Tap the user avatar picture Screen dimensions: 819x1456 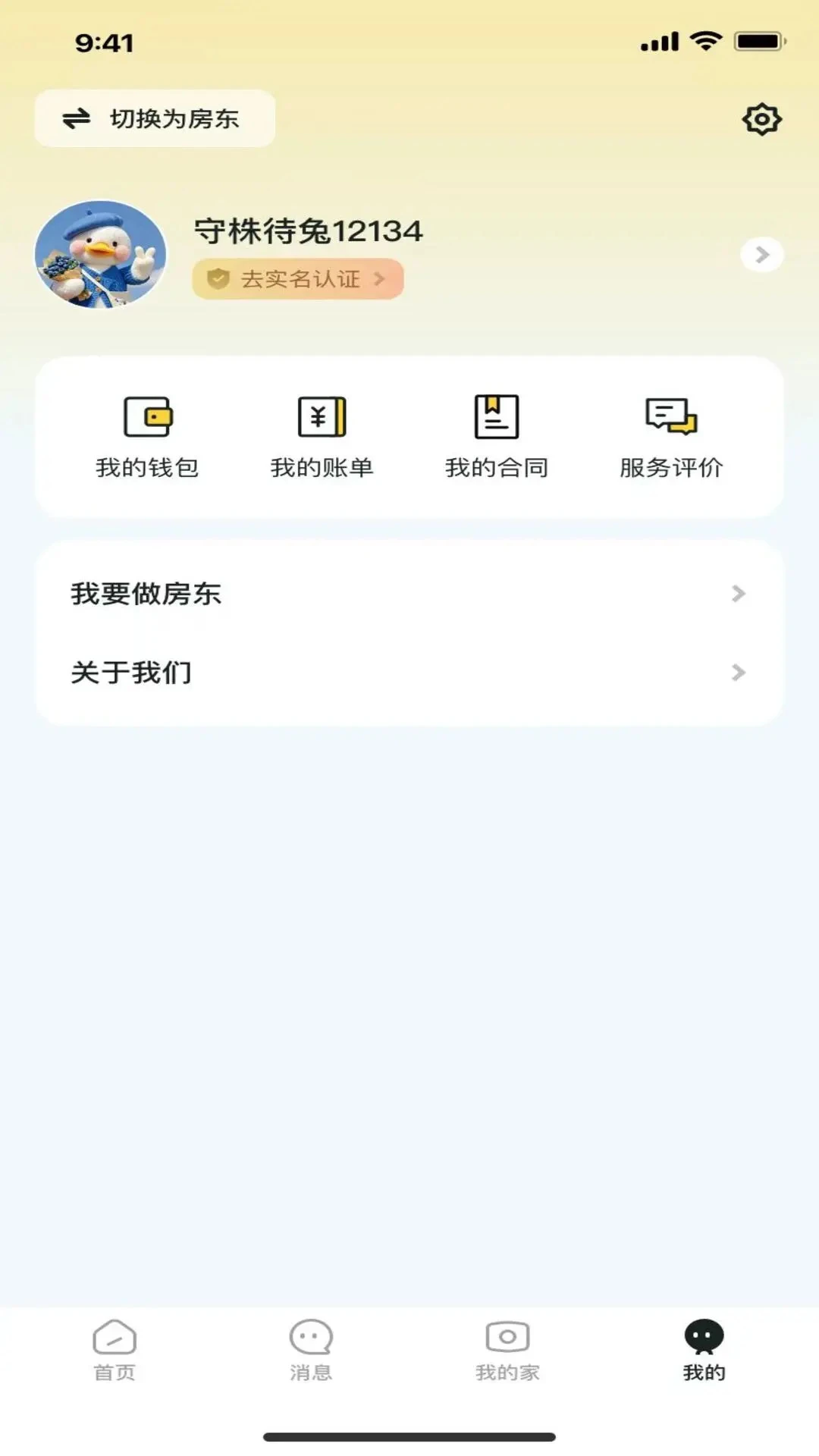[x=102, y=255]
